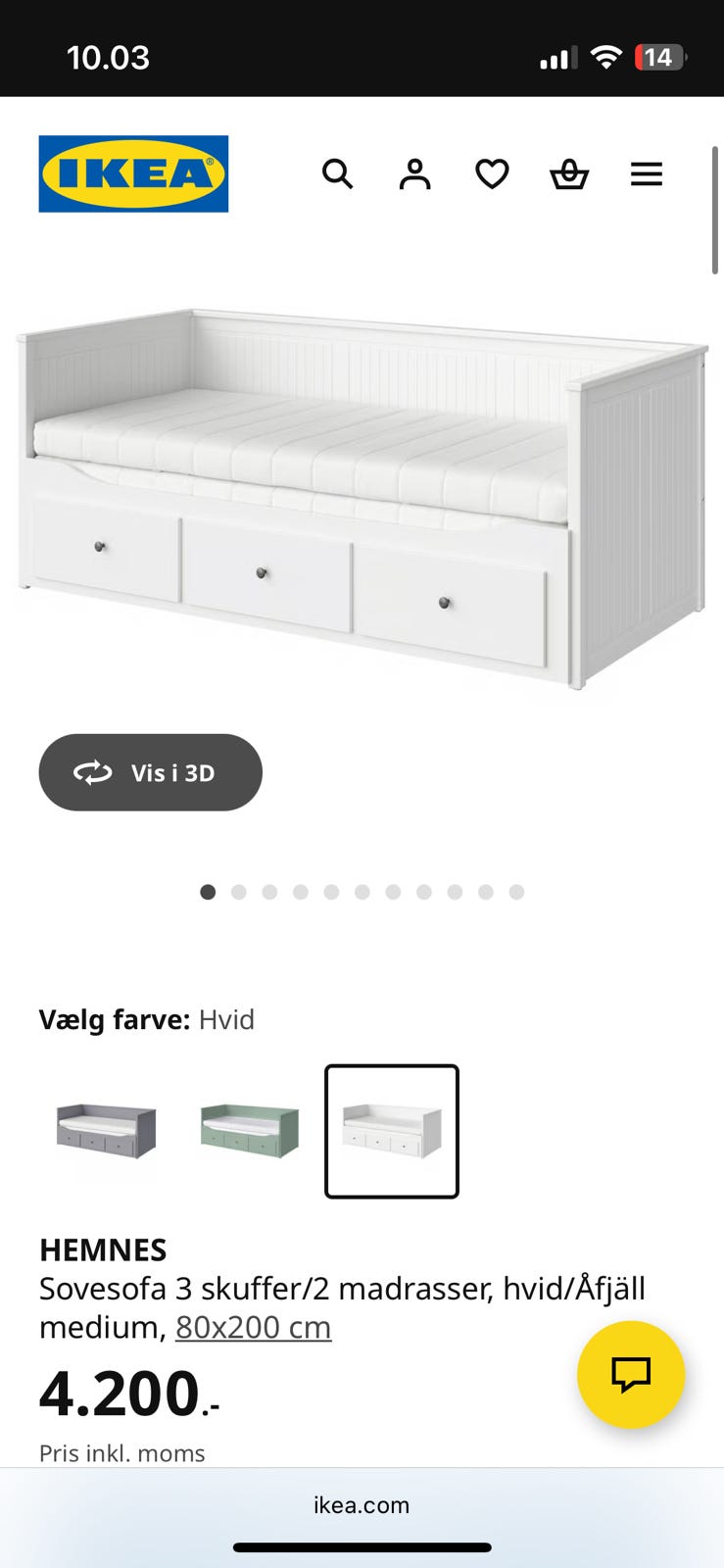Jump to the last image carousel dot

[516, 892]
